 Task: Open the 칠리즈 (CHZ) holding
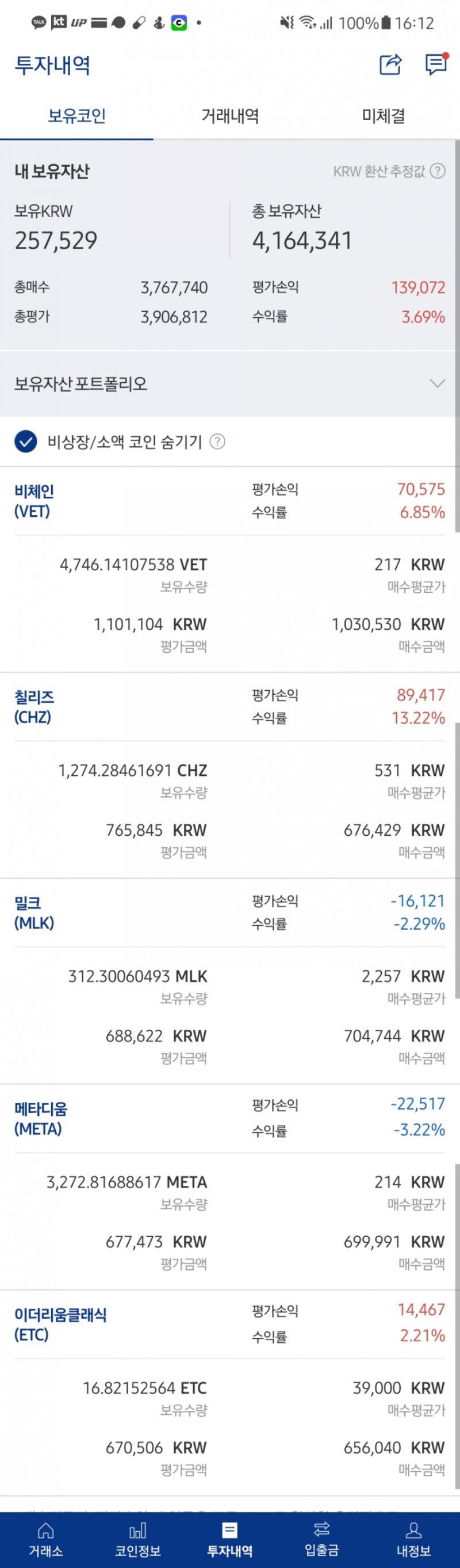(x=33, y=707)
